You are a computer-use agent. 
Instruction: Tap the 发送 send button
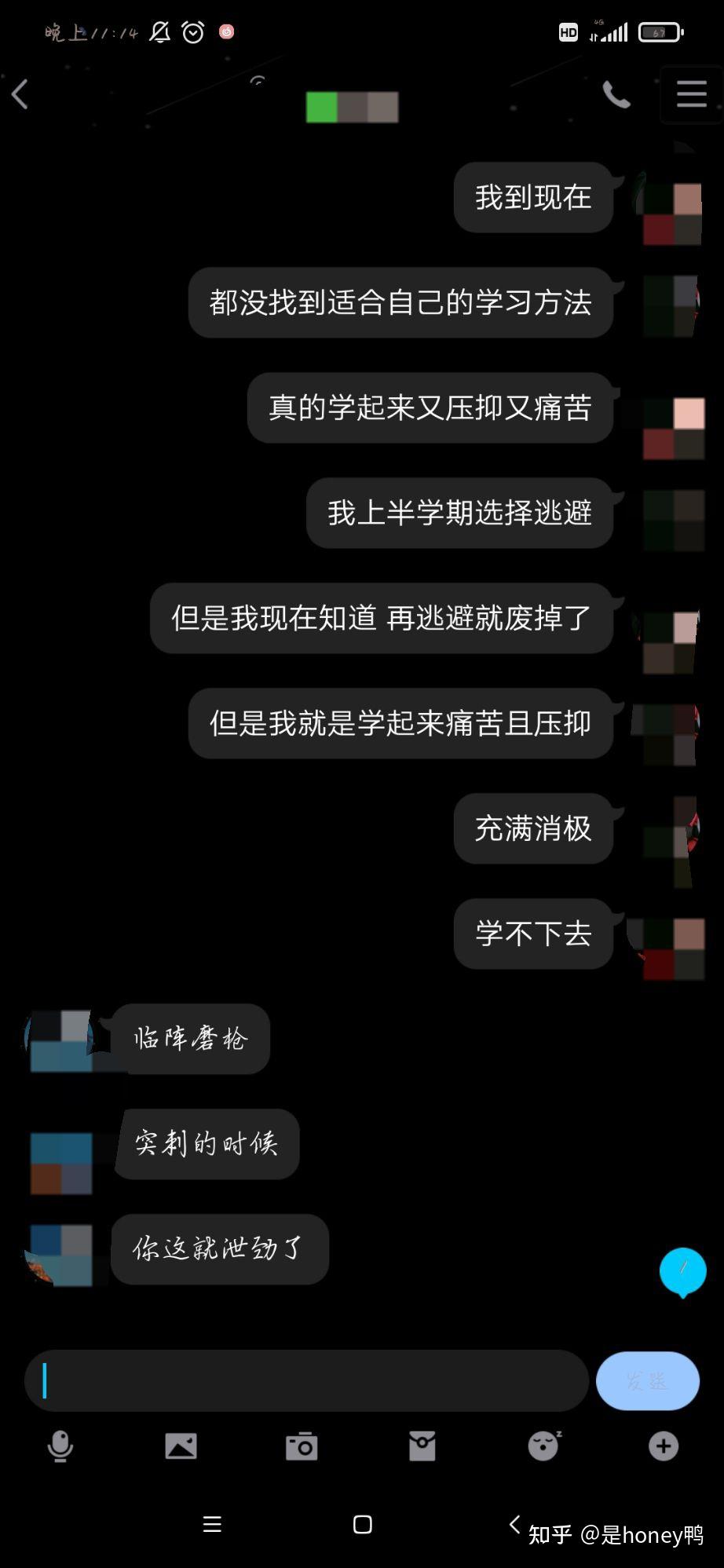point(647,1380)
